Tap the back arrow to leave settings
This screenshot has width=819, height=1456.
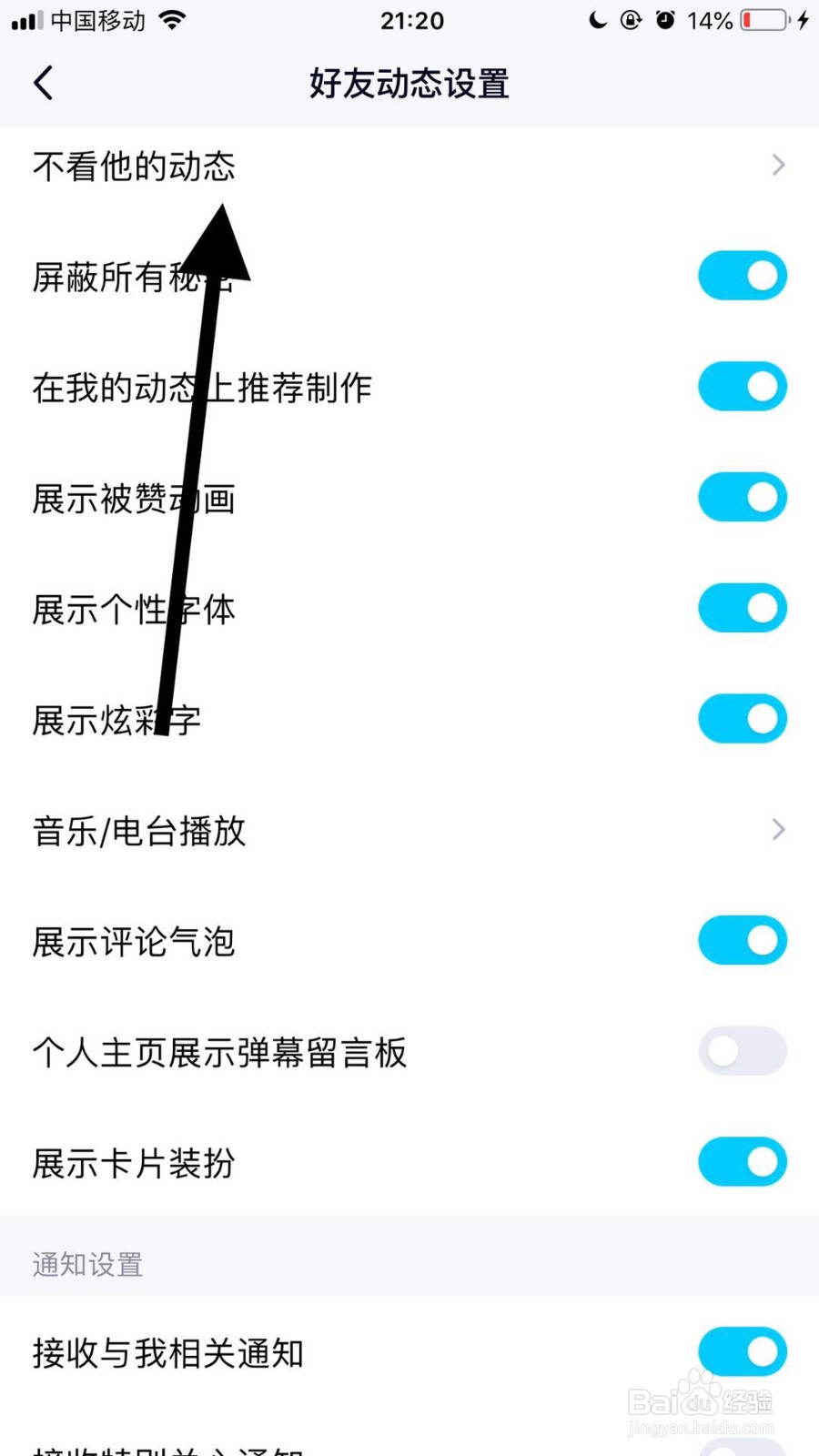(x=43, y=82)
